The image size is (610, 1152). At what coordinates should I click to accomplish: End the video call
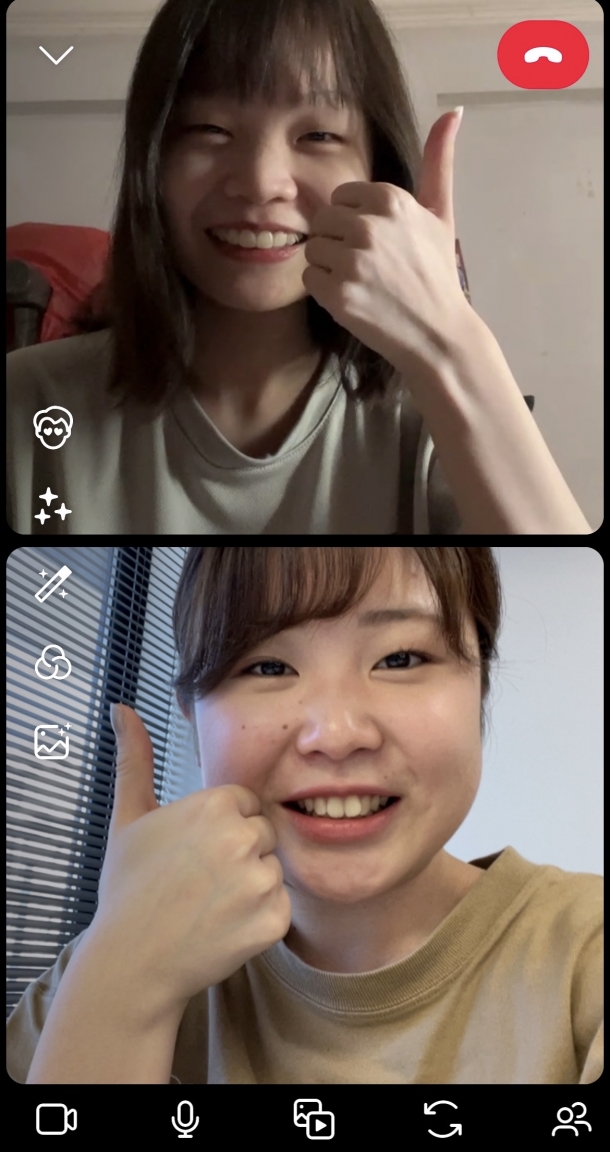[543, 54]
